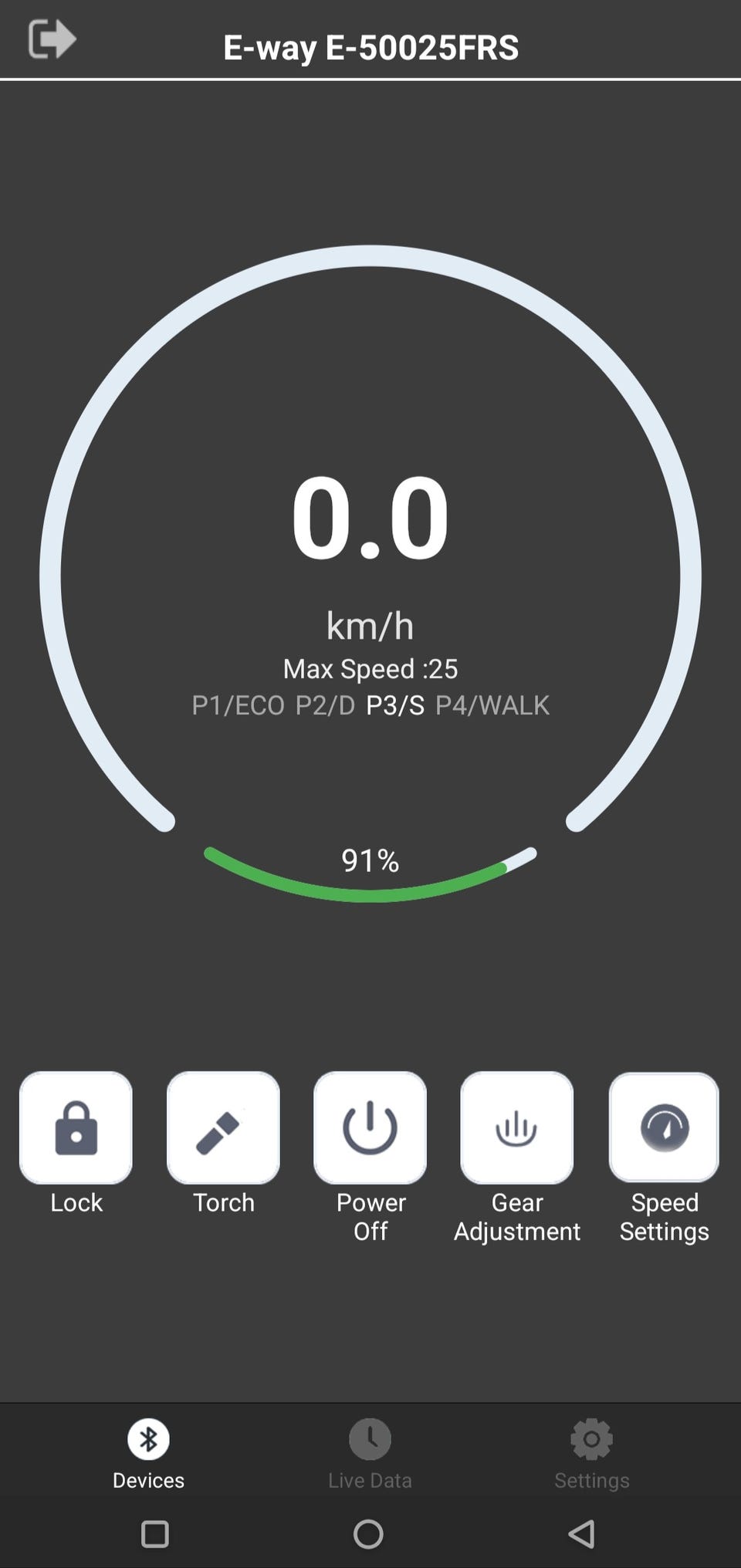Lock the scooter
741x1568 pixels.
[76, 1127]
